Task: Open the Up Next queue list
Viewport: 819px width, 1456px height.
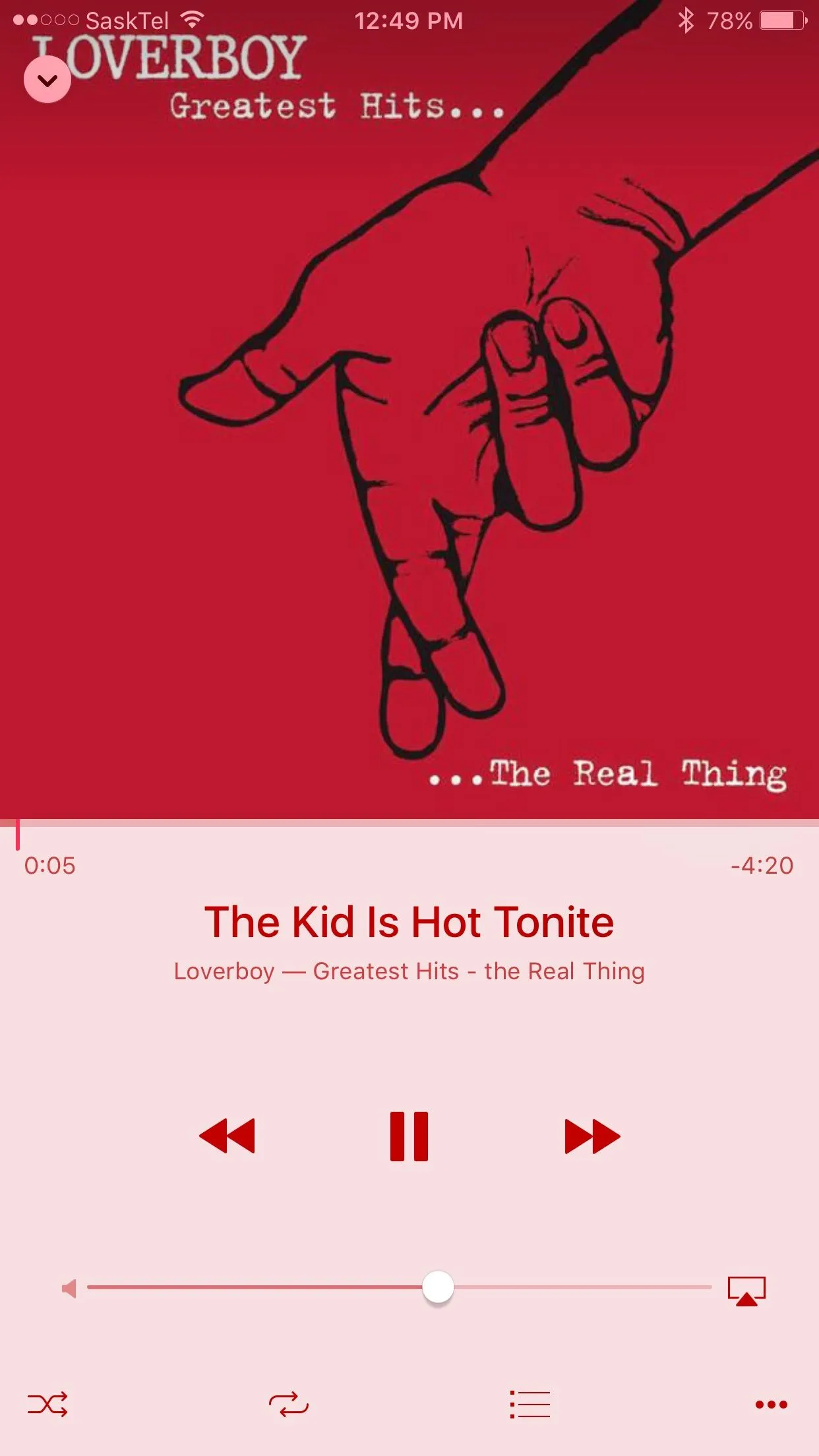Action: tap(530, 1405)
